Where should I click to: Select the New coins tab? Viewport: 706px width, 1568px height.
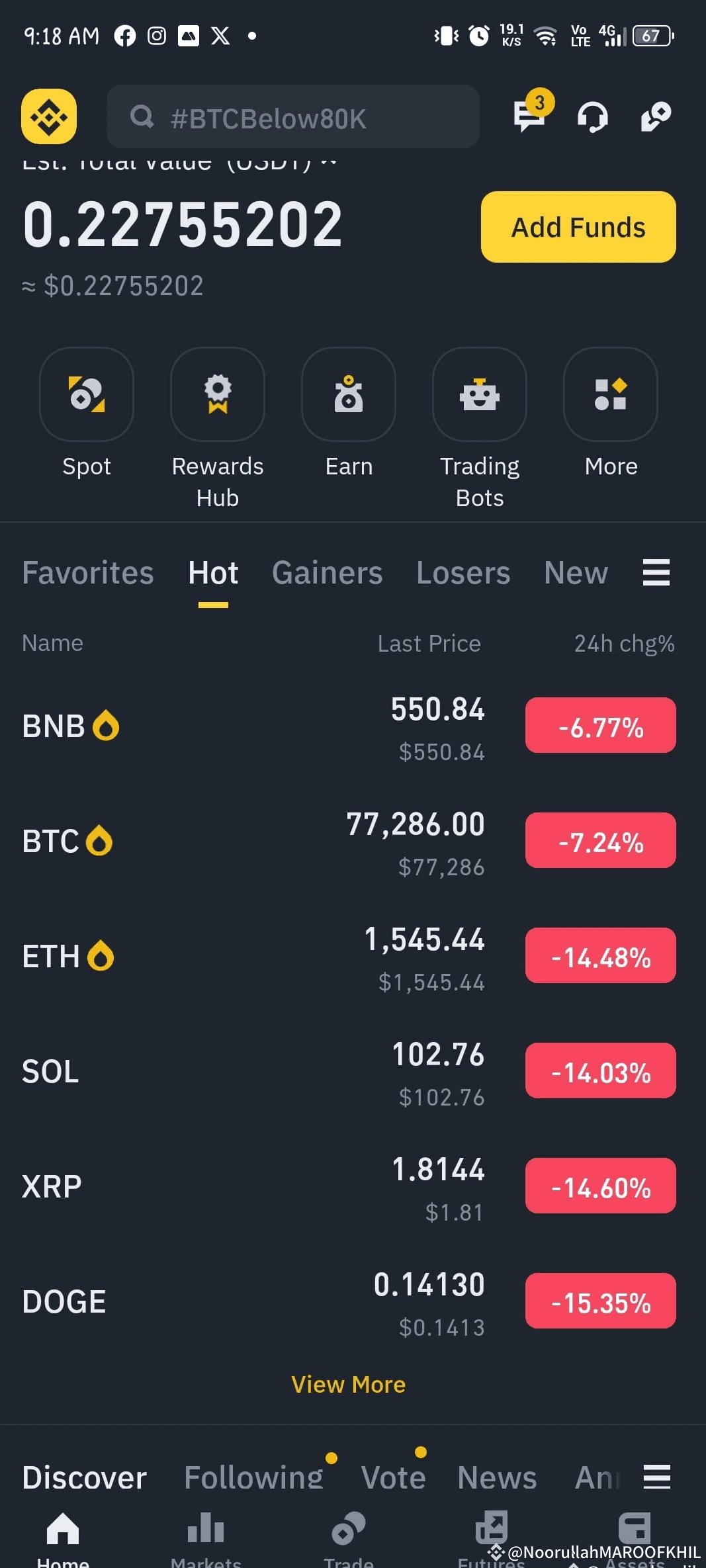pyautogui.click(x=575, y=573)
